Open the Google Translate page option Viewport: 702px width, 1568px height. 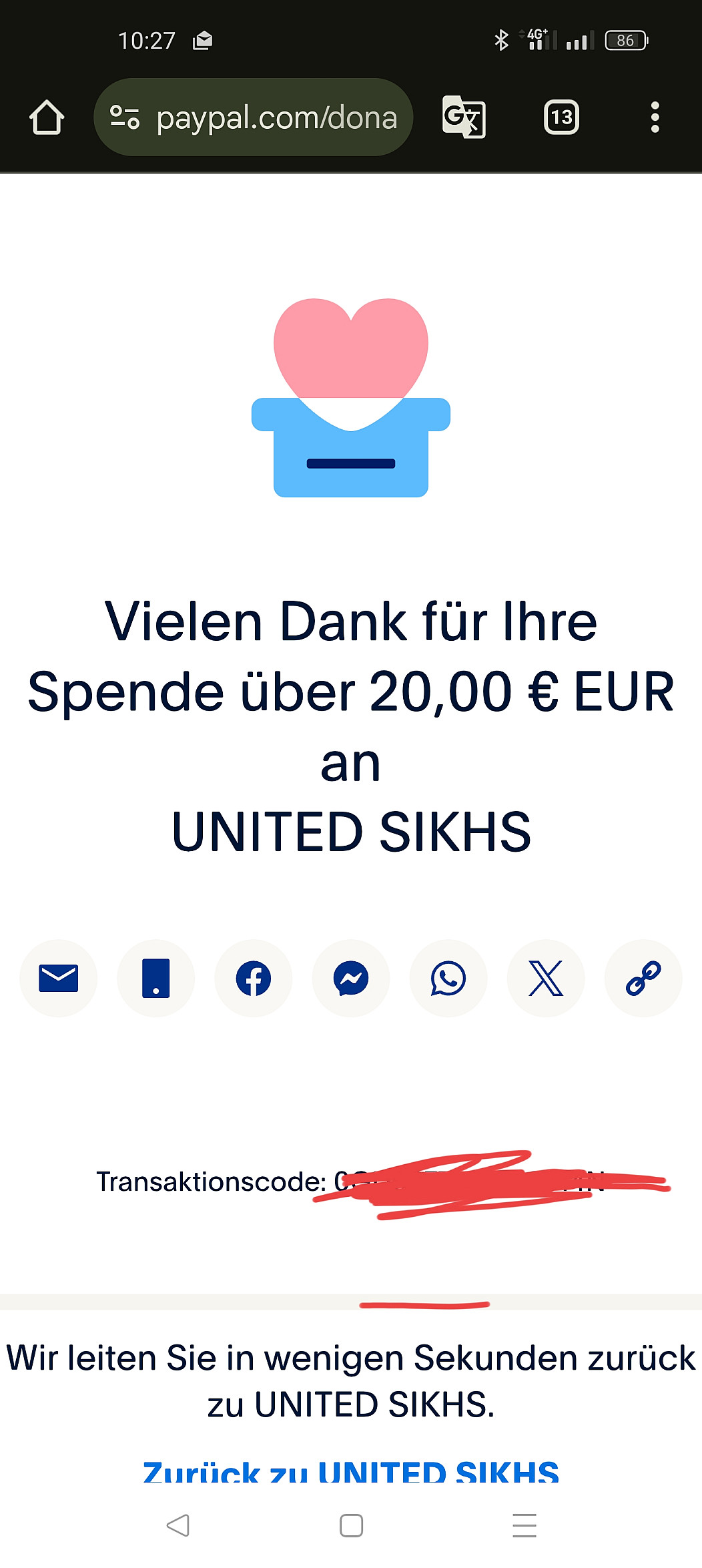464,117
